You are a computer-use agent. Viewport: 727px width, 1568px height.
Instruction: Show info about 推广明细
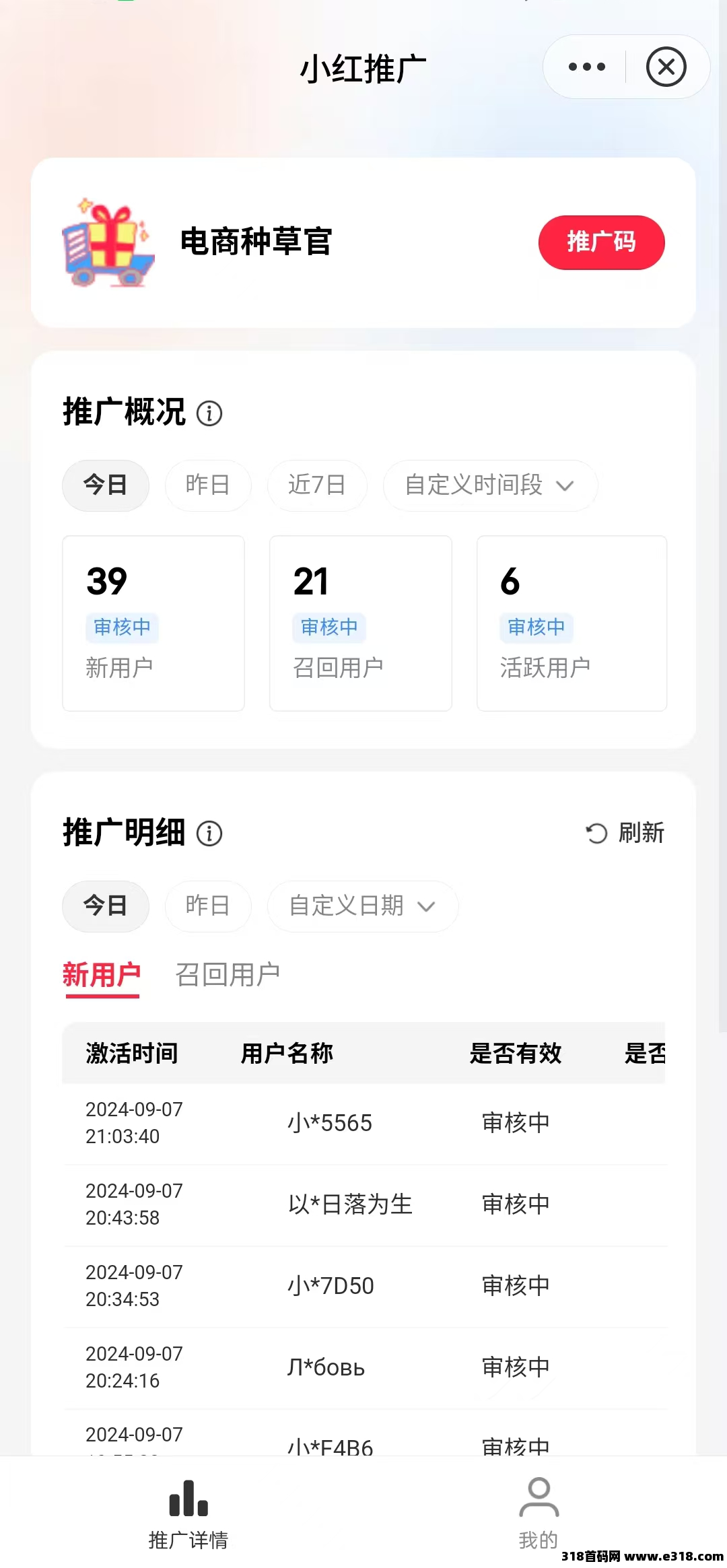pyautogui.click(x=209, y=833)
